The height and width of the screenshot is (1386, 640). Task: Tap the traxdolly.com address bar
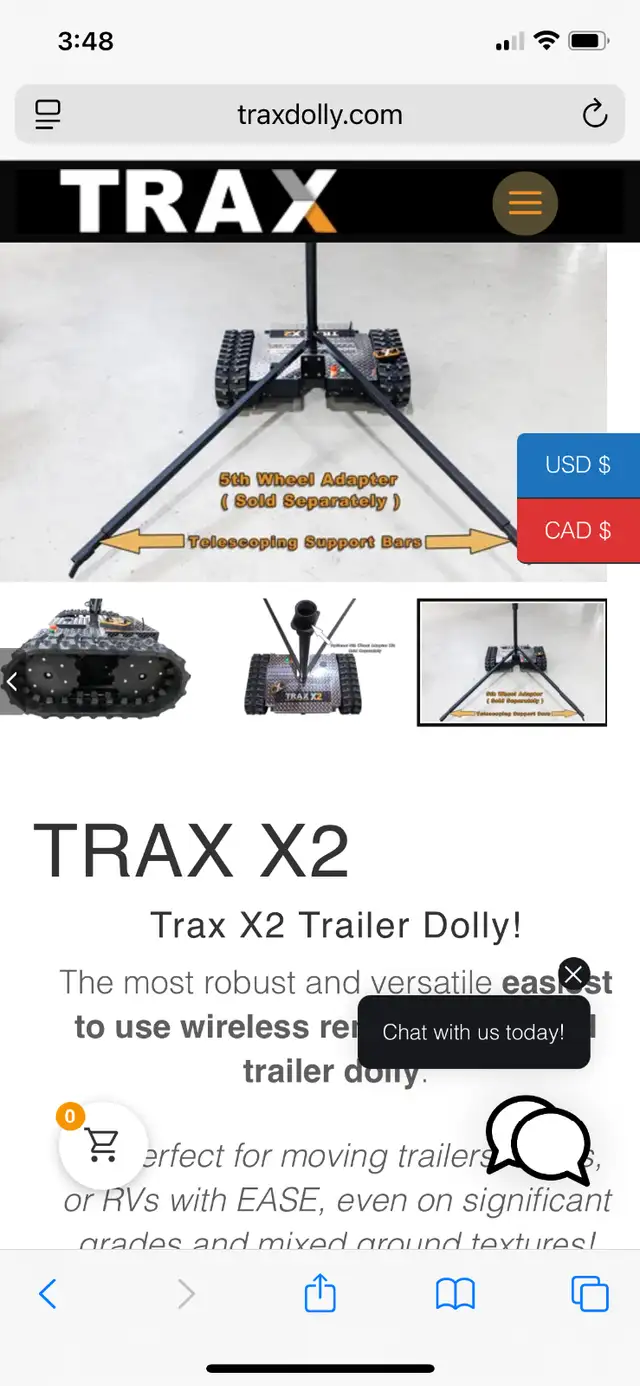[x=320, y=114]
